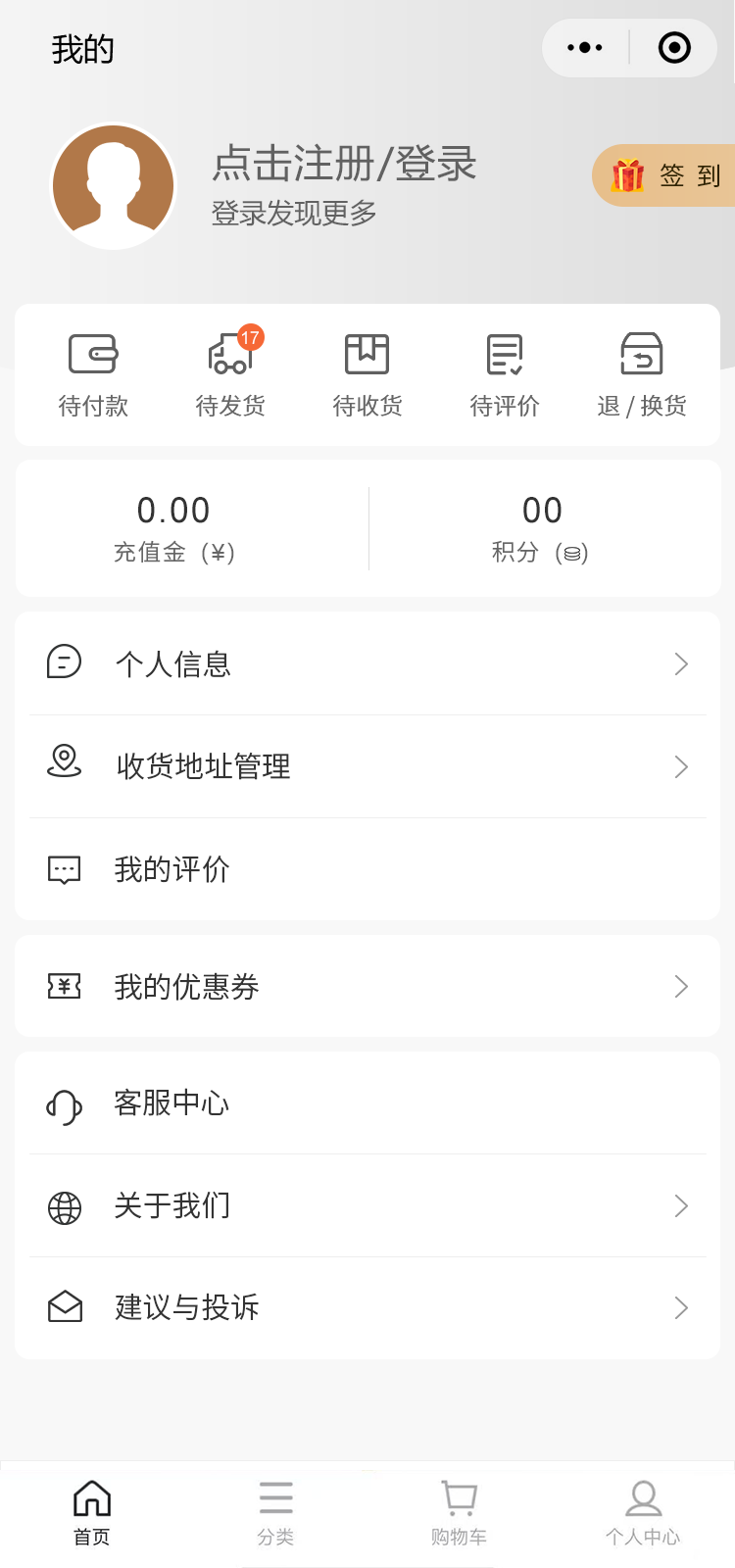Viewport: 735px width, 1568px height.
Task: Tap 点击注册/登录 to sign in
Action: tap(344, 164)
